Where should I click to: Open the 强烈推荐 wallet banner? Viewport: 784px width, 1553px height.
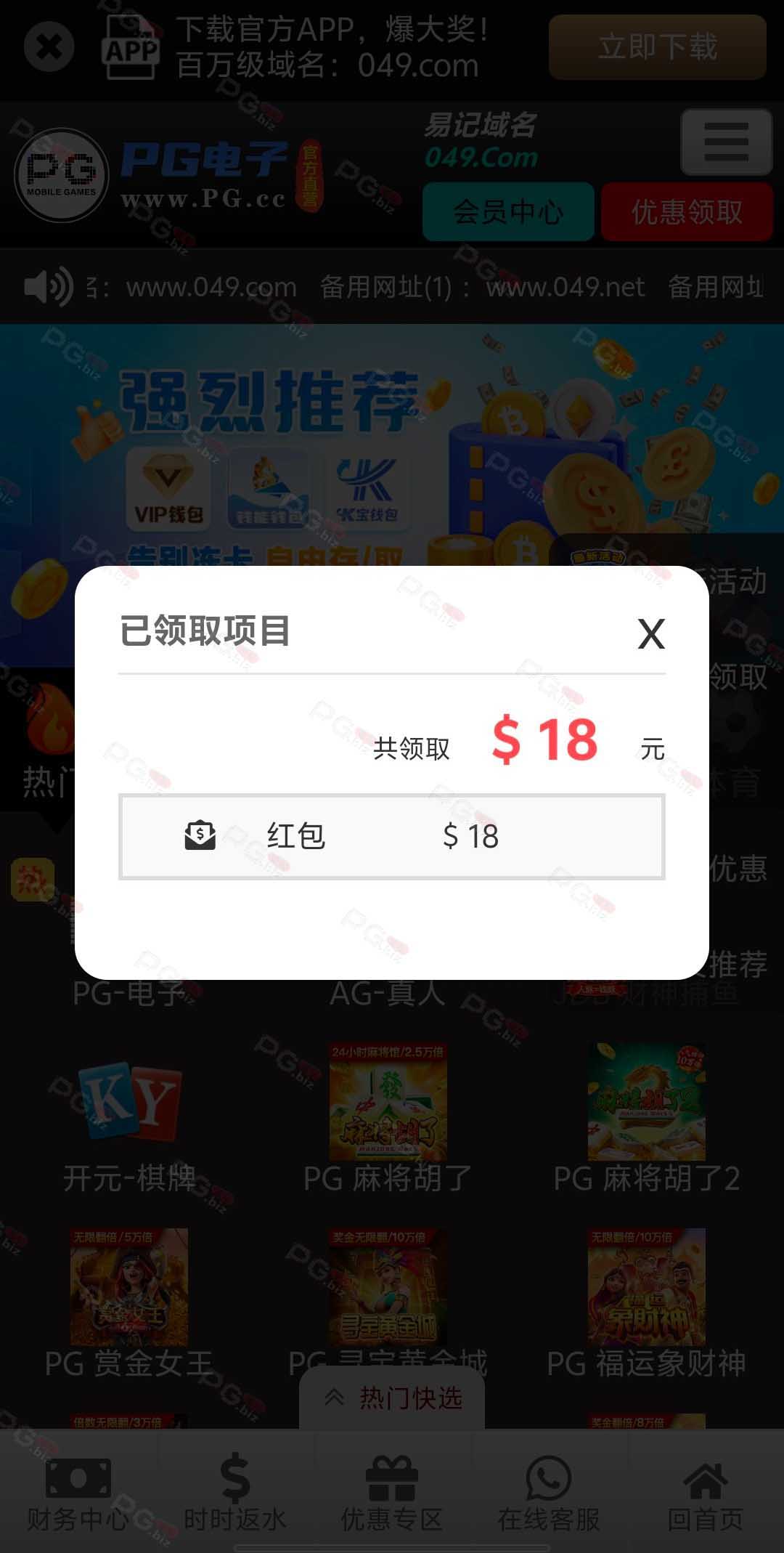(x=392, y=443)
